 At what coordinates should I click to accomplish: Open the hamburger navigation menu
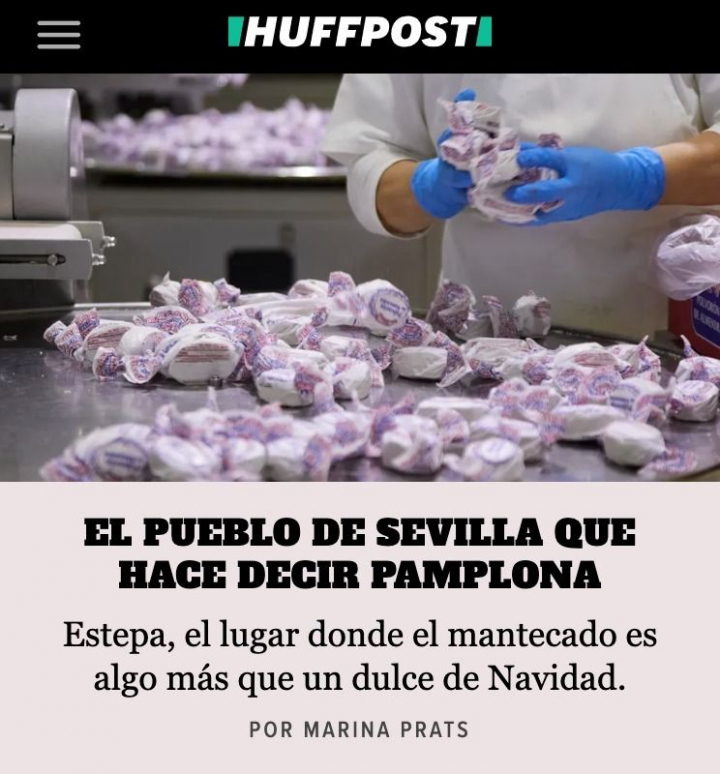[58, 34]
